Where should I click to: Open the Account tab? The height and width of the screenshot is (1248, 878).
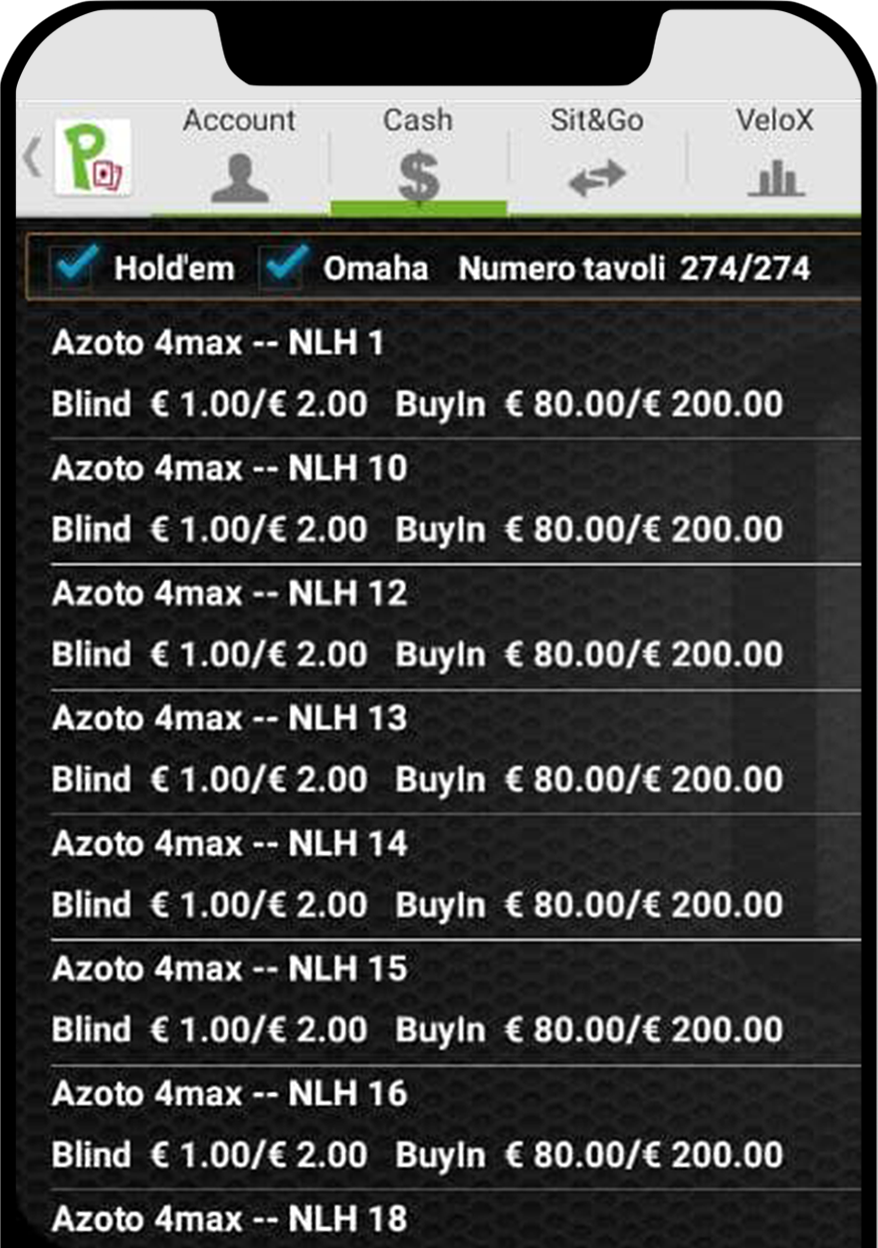coord(239,156)
